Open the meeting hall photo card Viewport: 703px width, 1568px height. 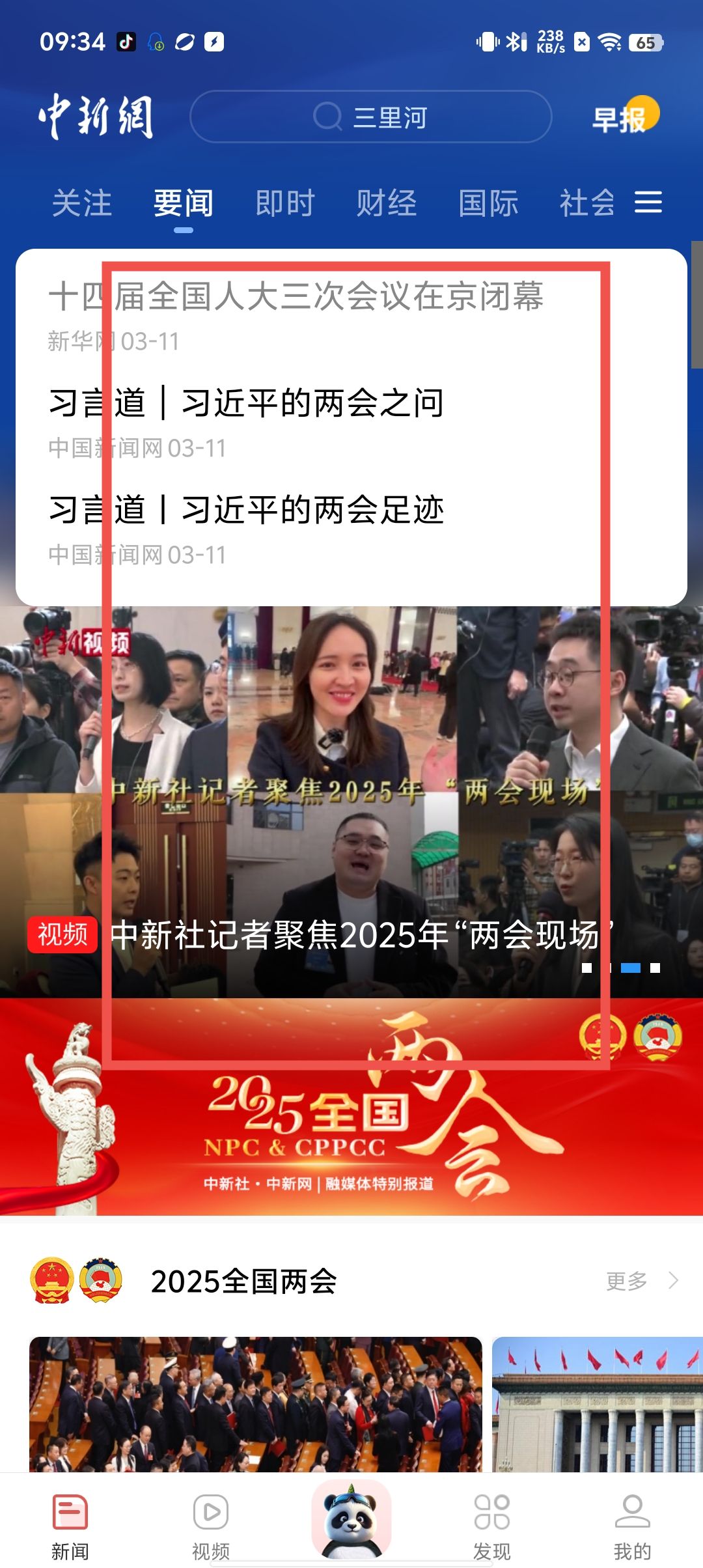pyautogui.click(x=255, y=1403)
